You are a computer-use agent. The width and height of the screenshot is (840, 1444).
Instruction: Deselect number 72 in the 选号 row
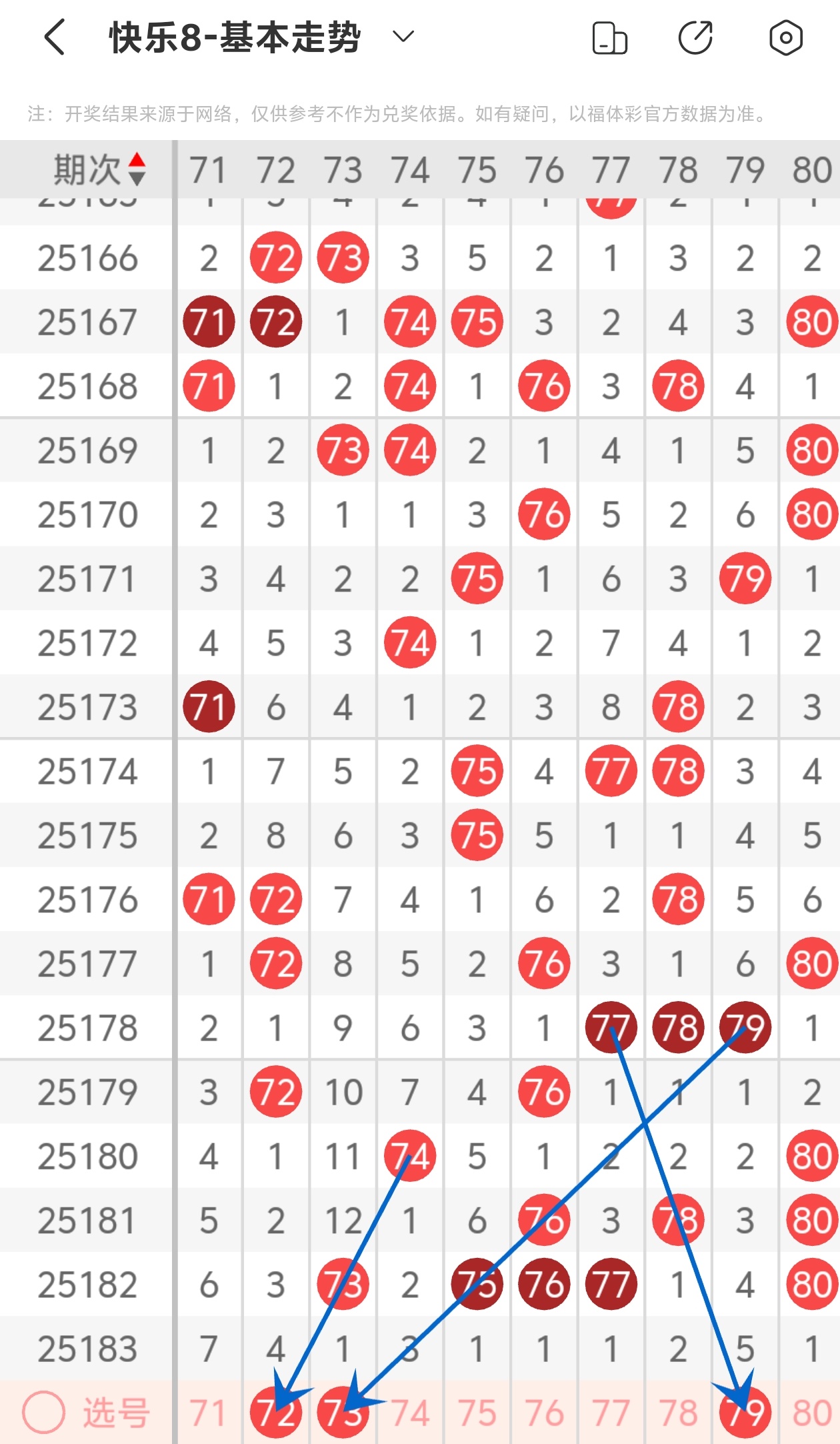point(275,1413)
